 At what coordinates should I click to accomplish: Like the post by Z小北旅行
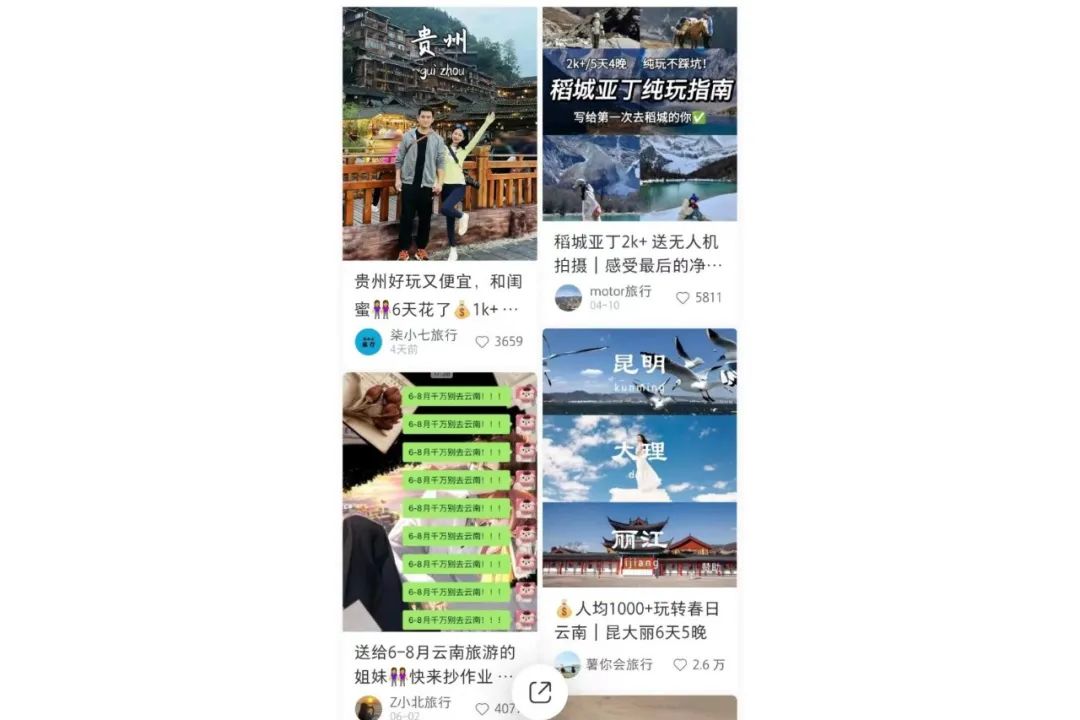[482, 708]
